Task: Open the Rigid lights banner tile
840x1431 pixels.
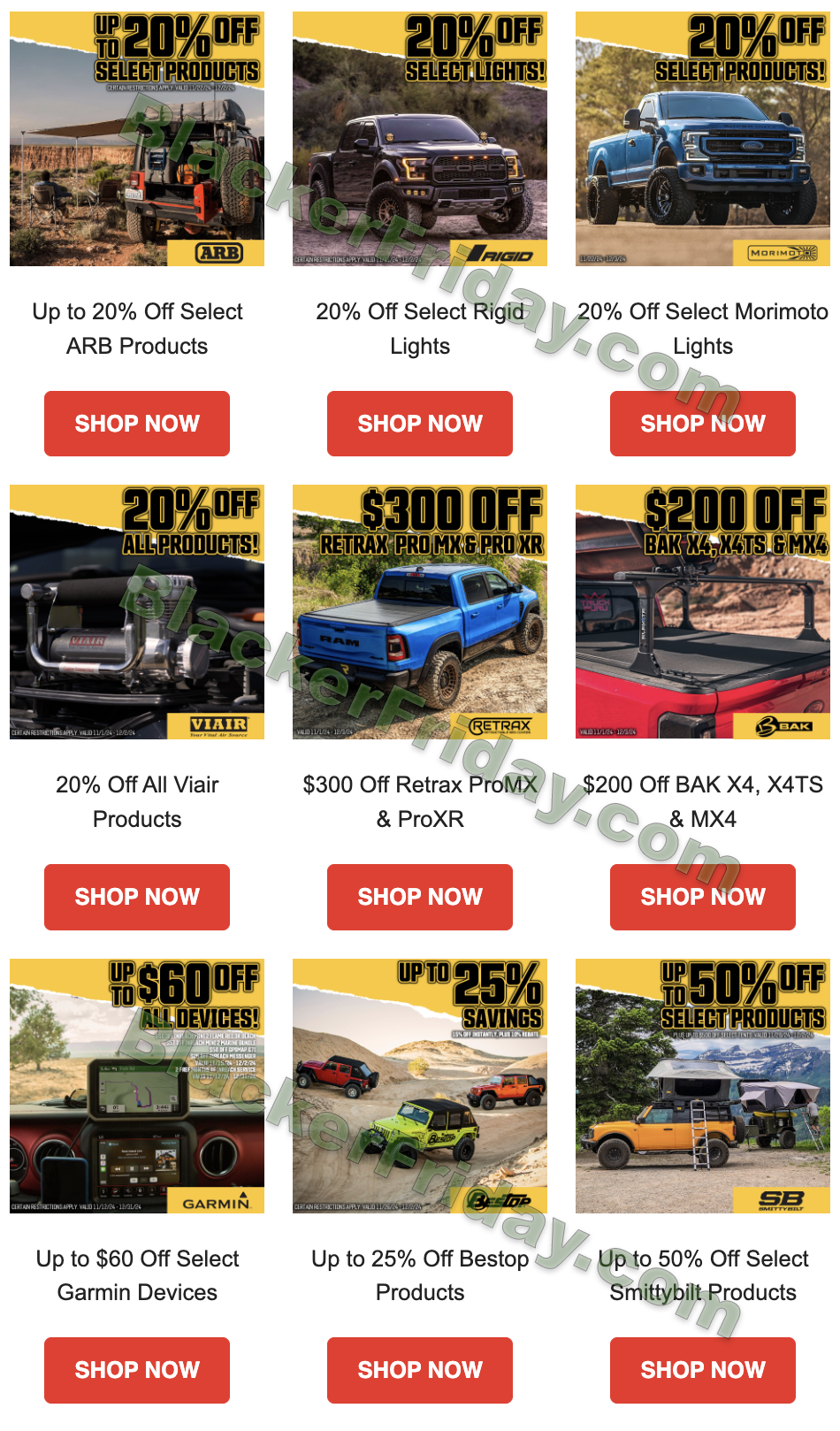Action: click(420, 139)
